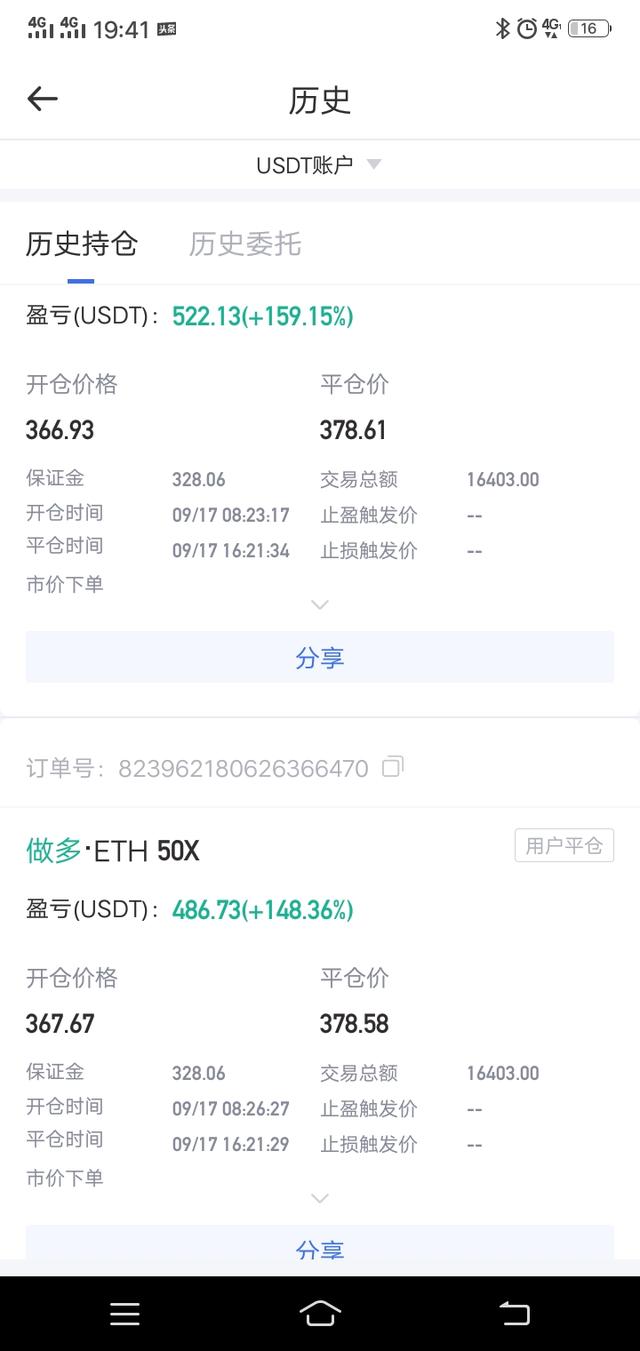Expand details of the 486.73 profit position
640x1351 pixels.
point(320,1197)
